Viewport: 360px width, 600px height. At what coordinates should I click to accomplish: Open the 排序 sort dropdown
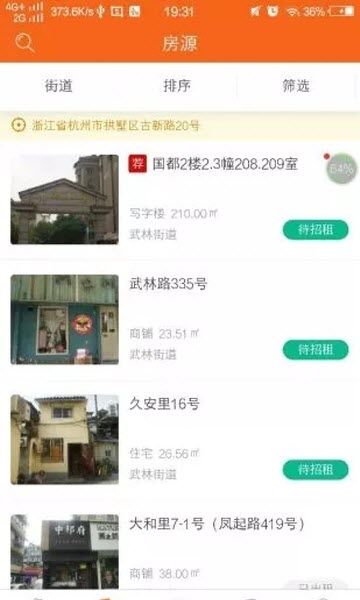click(x=177, y=85)
